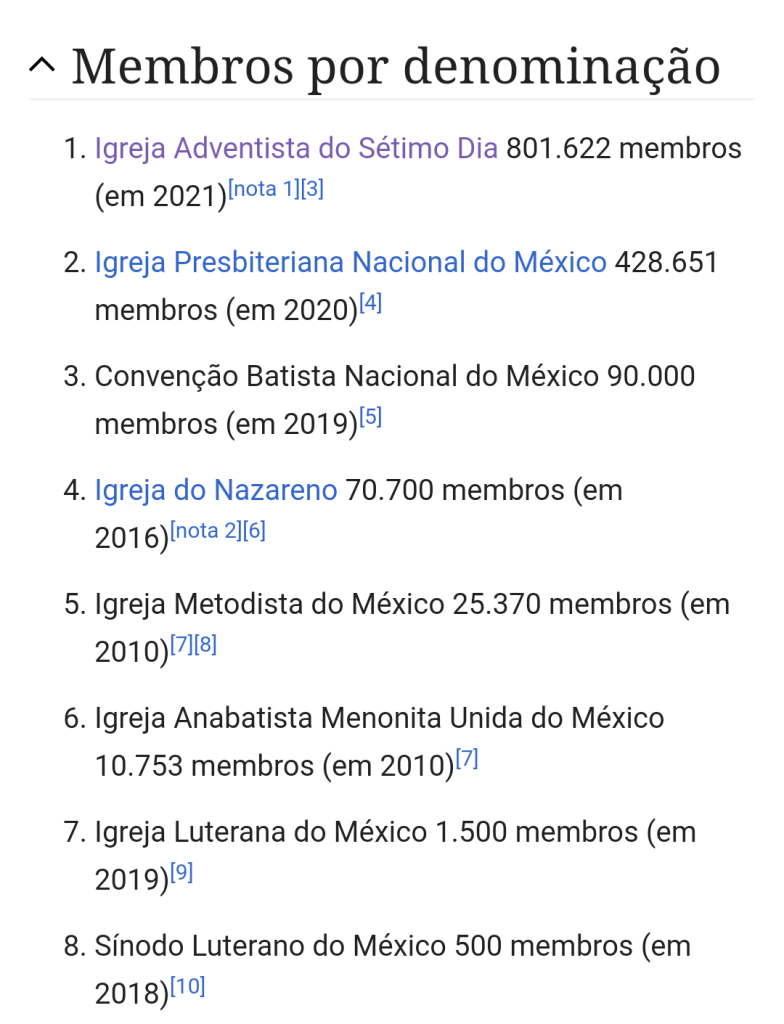The image size is (784, 1024).
Task: Open Igreja do Nazareno link
Action: pyautogui.click(x=215, y=491)
